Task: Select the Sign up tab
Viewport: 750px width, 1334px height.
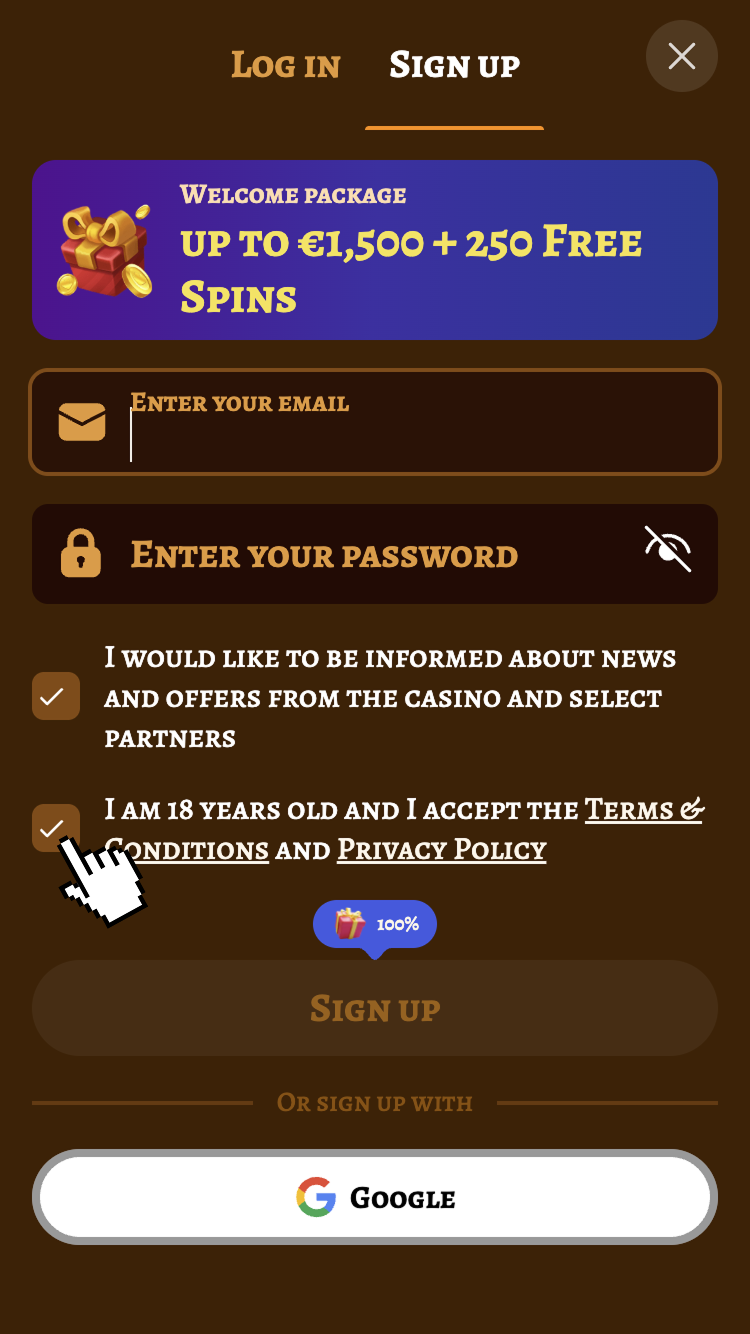Action: 455,66
